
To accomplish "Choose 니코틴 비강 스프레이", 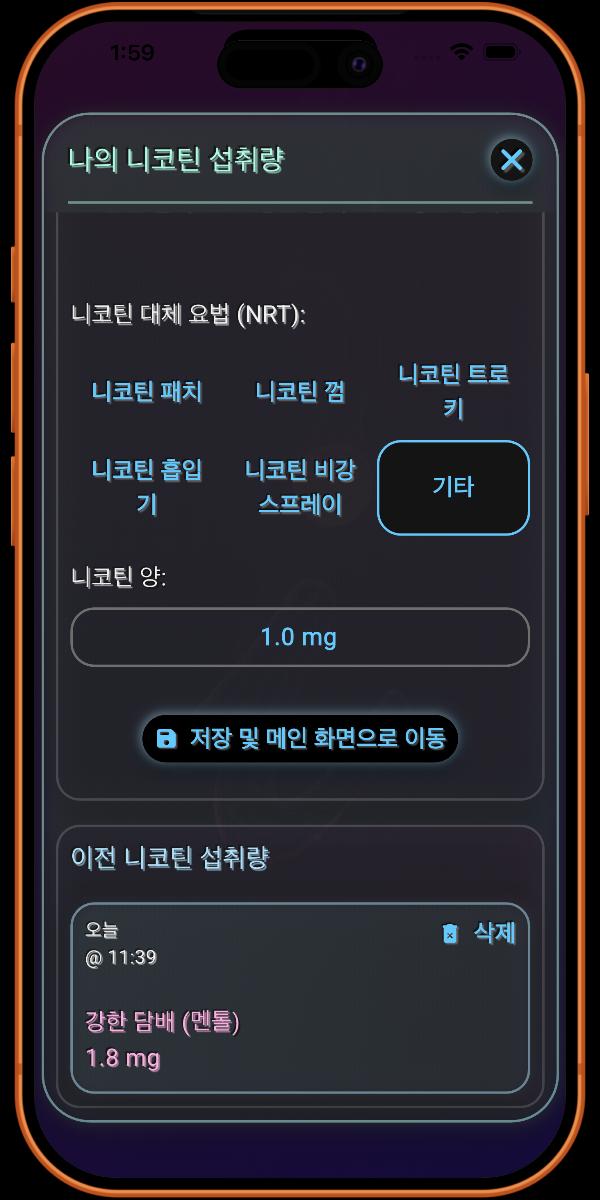I will [300, 487].
